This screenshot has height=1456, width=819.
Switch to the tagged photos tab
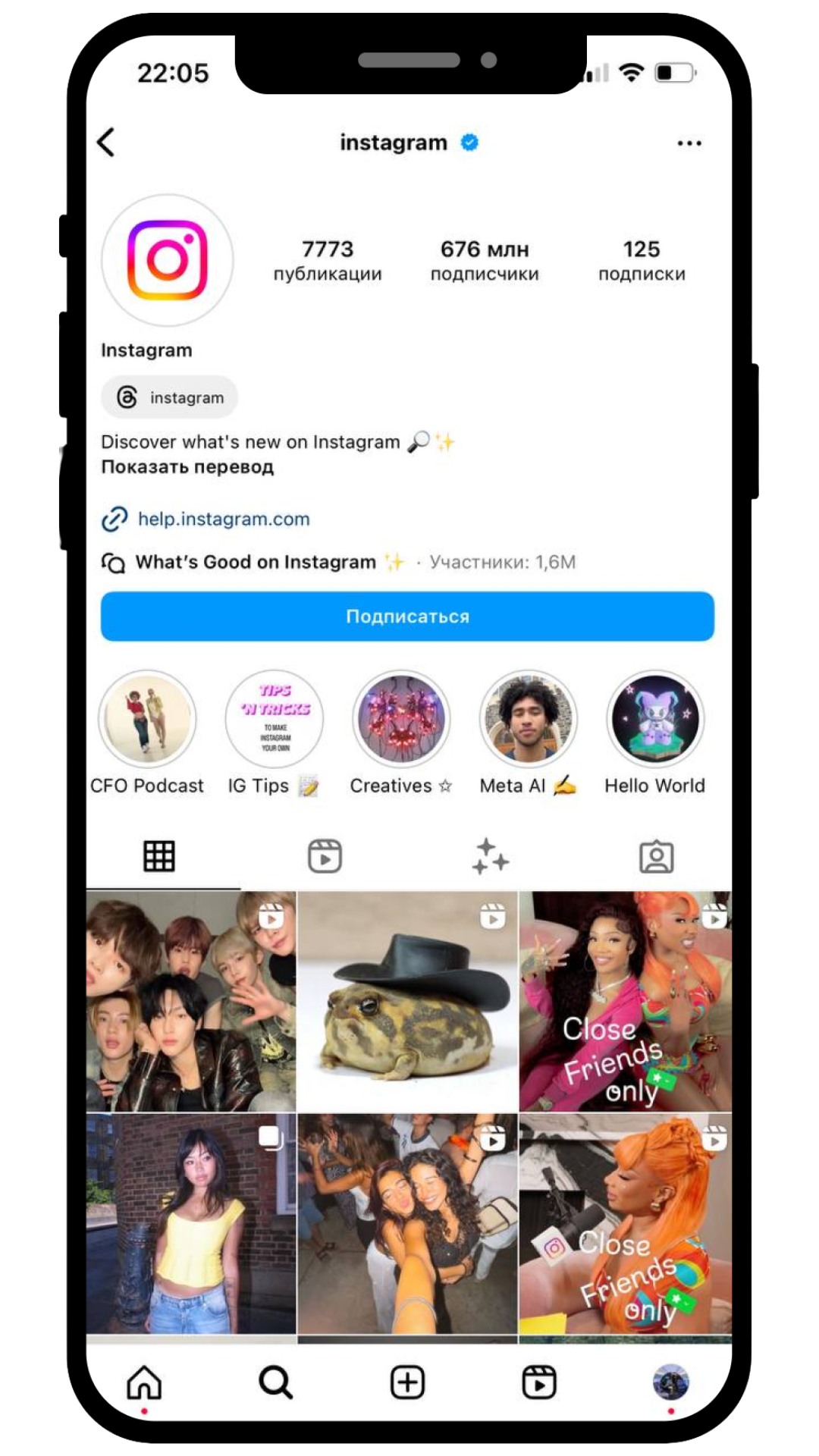pyautogui.click(x=656, y=857)
